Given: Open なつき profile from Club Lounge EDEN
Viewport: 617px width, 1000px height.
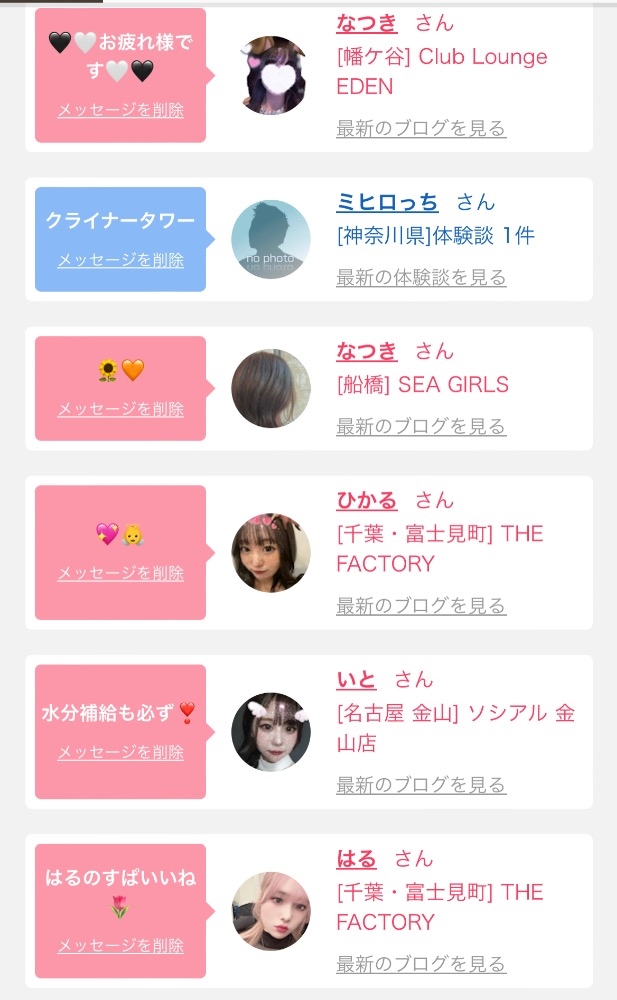Looking at the screenshot, I should click(x=366, y=23).
